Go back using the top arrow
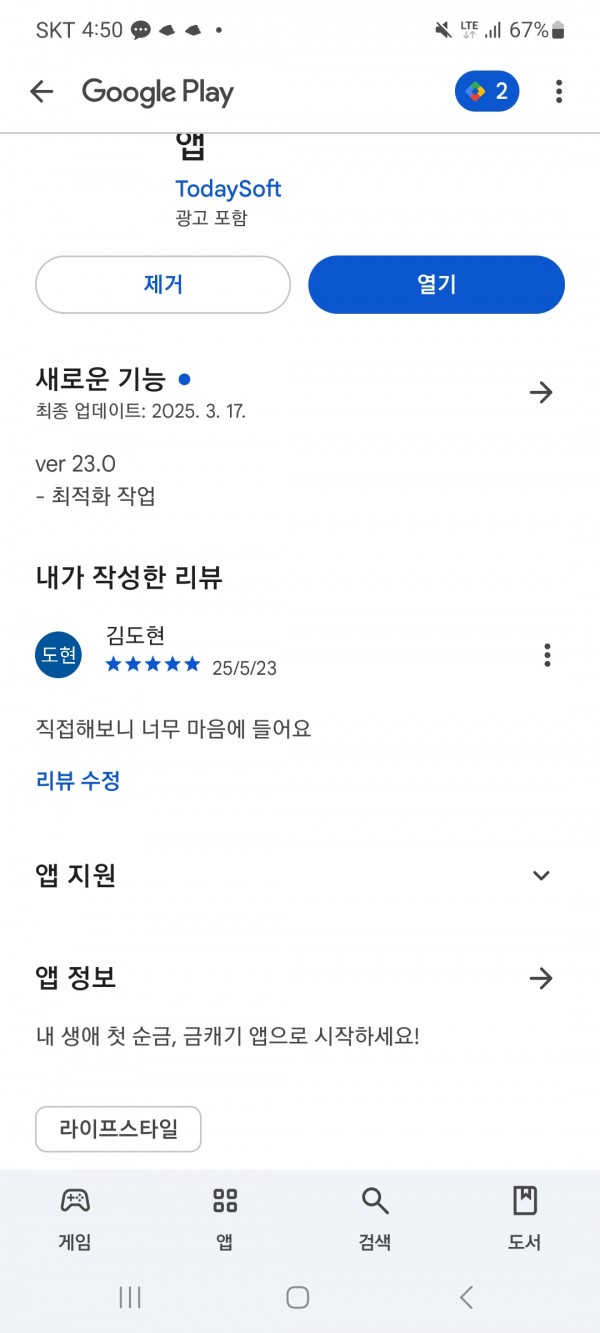This screenshot has height=1333, width=600. (x=41, y=92)
